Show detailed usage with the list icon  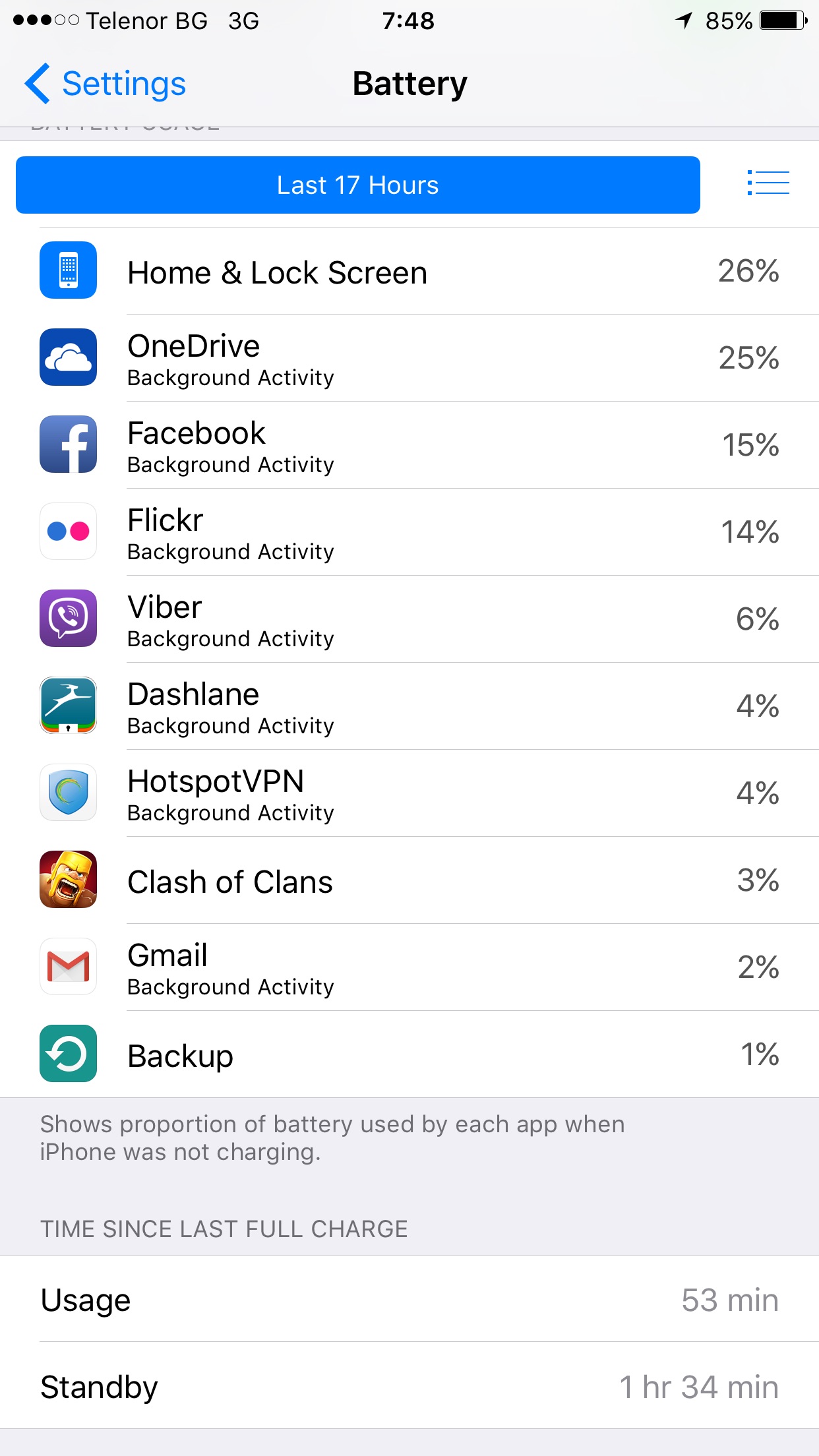coord(768,183)
